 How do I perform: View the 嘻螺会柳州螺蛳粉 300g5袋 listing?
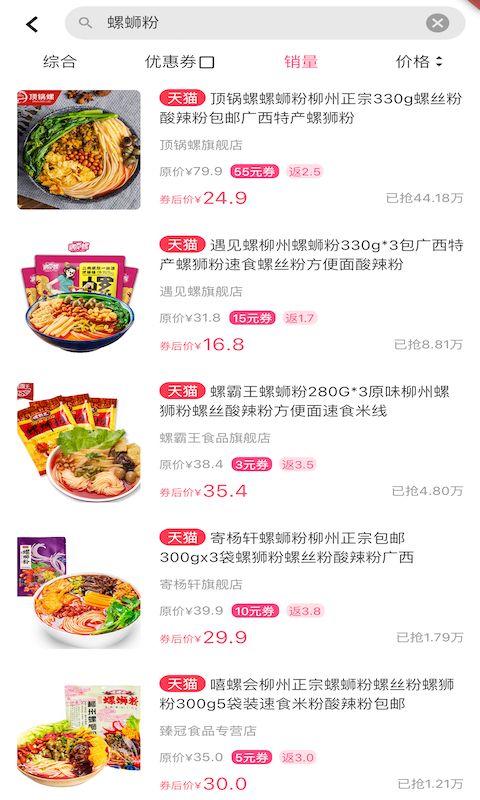[240, 735]
